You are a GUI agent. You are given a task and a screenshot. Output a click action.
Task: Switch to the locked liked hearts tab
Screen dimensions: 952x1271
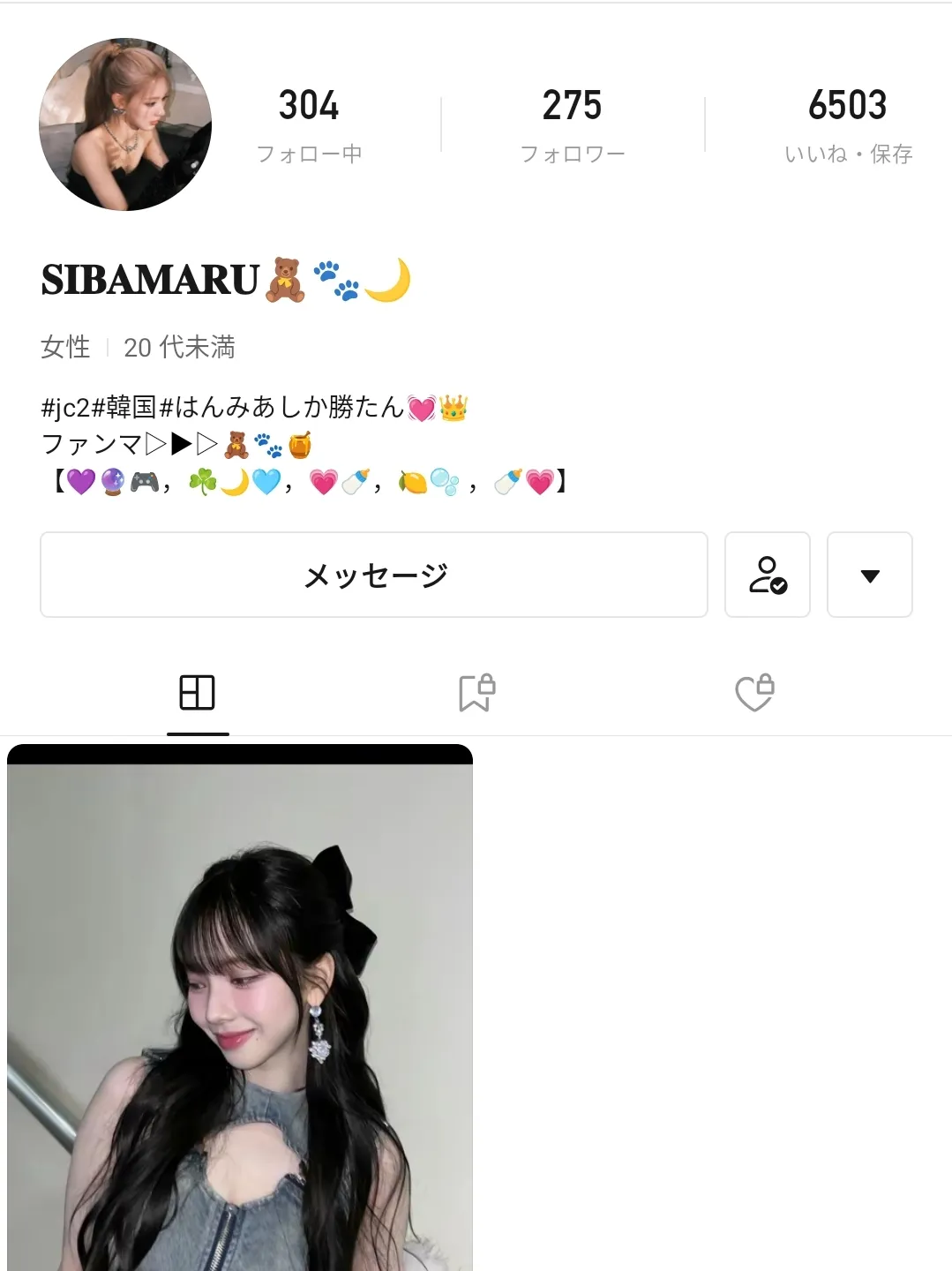755,693
